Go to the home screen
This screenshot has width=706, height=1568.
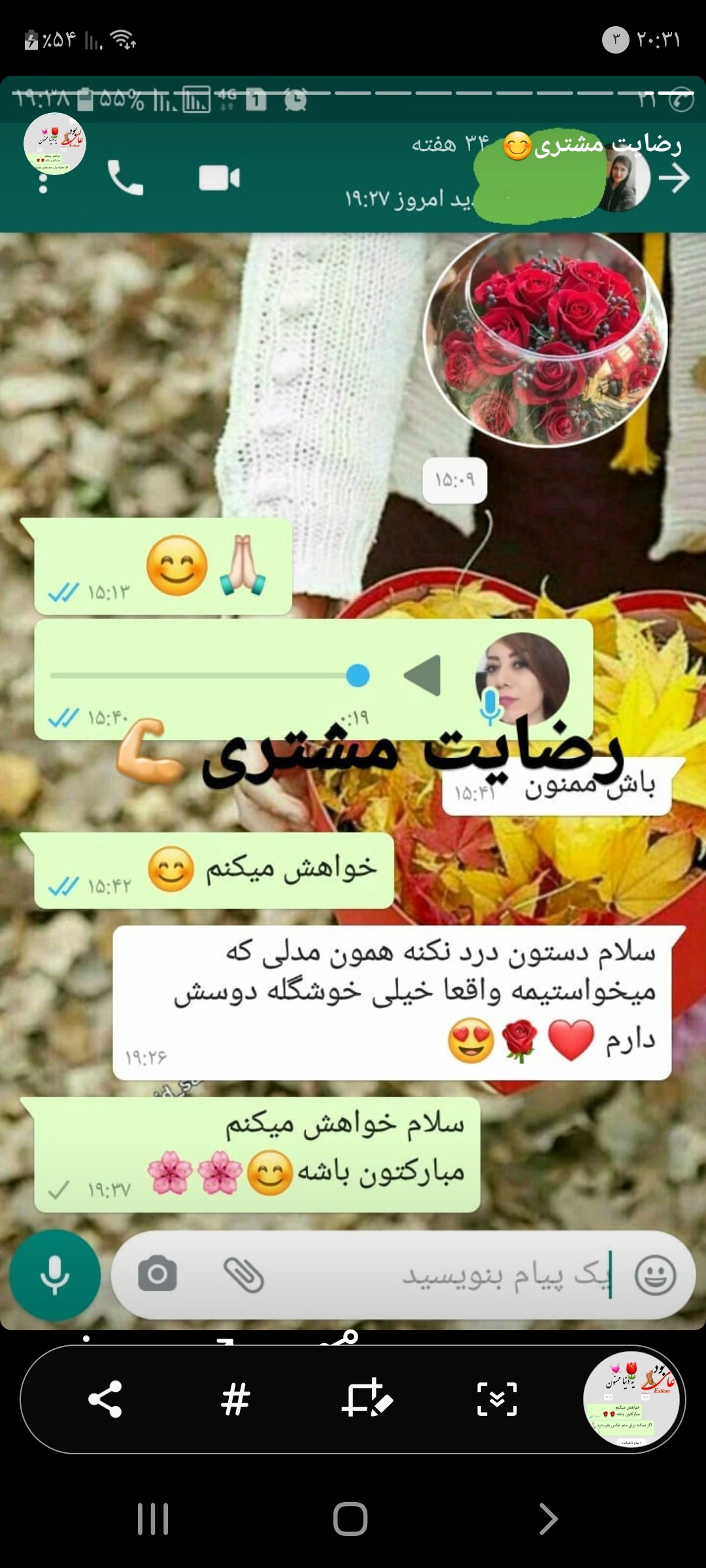(350, 1518)
